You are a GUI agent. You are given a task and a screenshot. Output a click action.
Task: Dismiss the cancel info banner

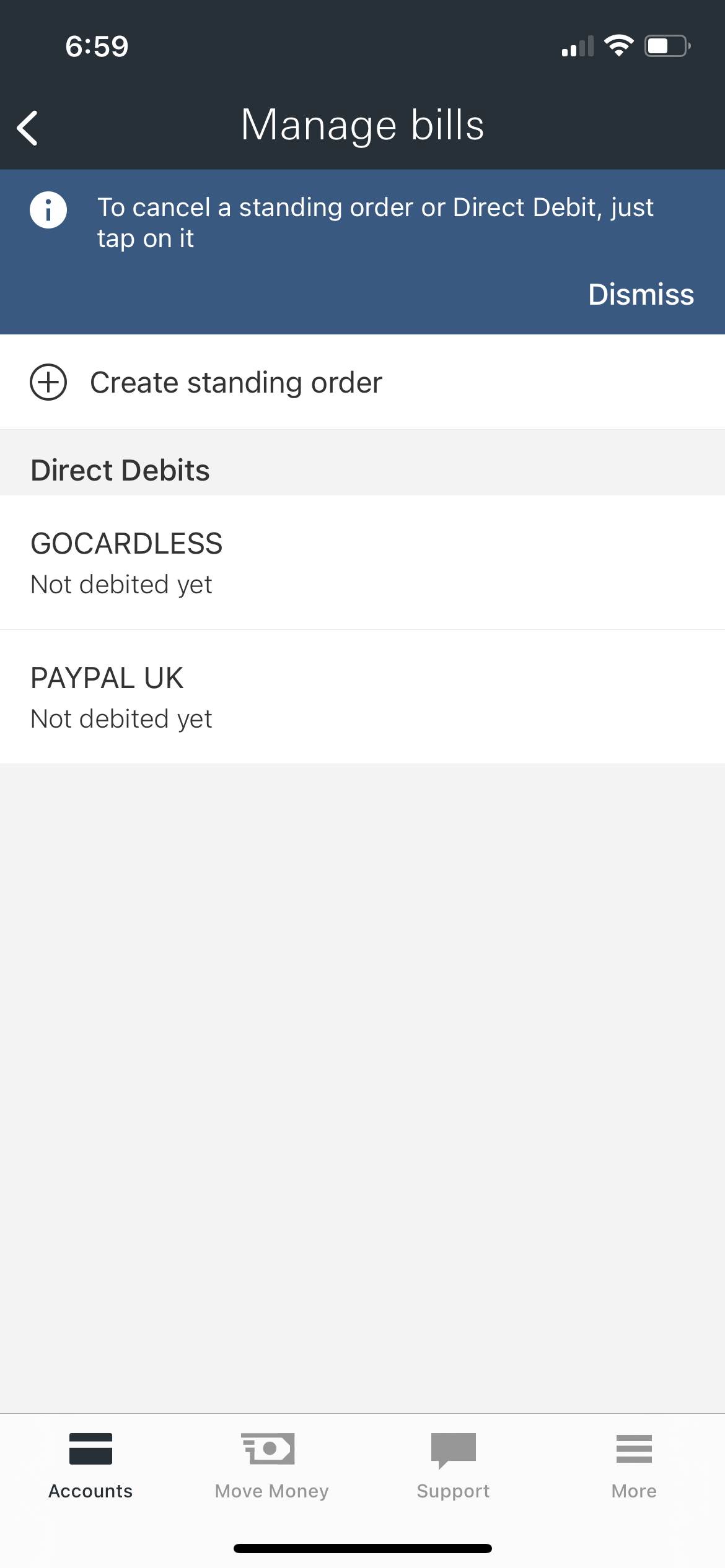(641, 294)
